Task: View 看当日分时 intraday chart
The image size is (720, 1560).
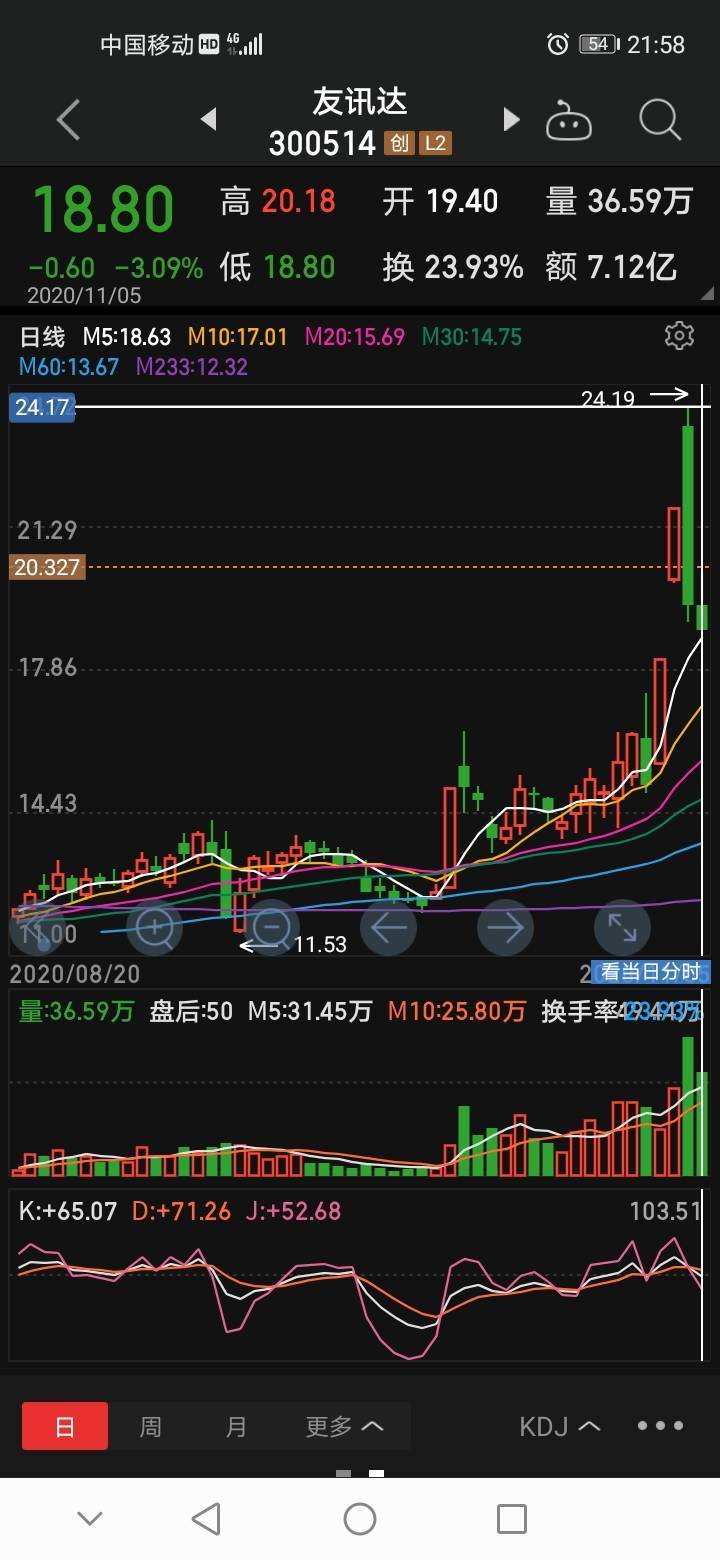Action: (x=651, y=971)
